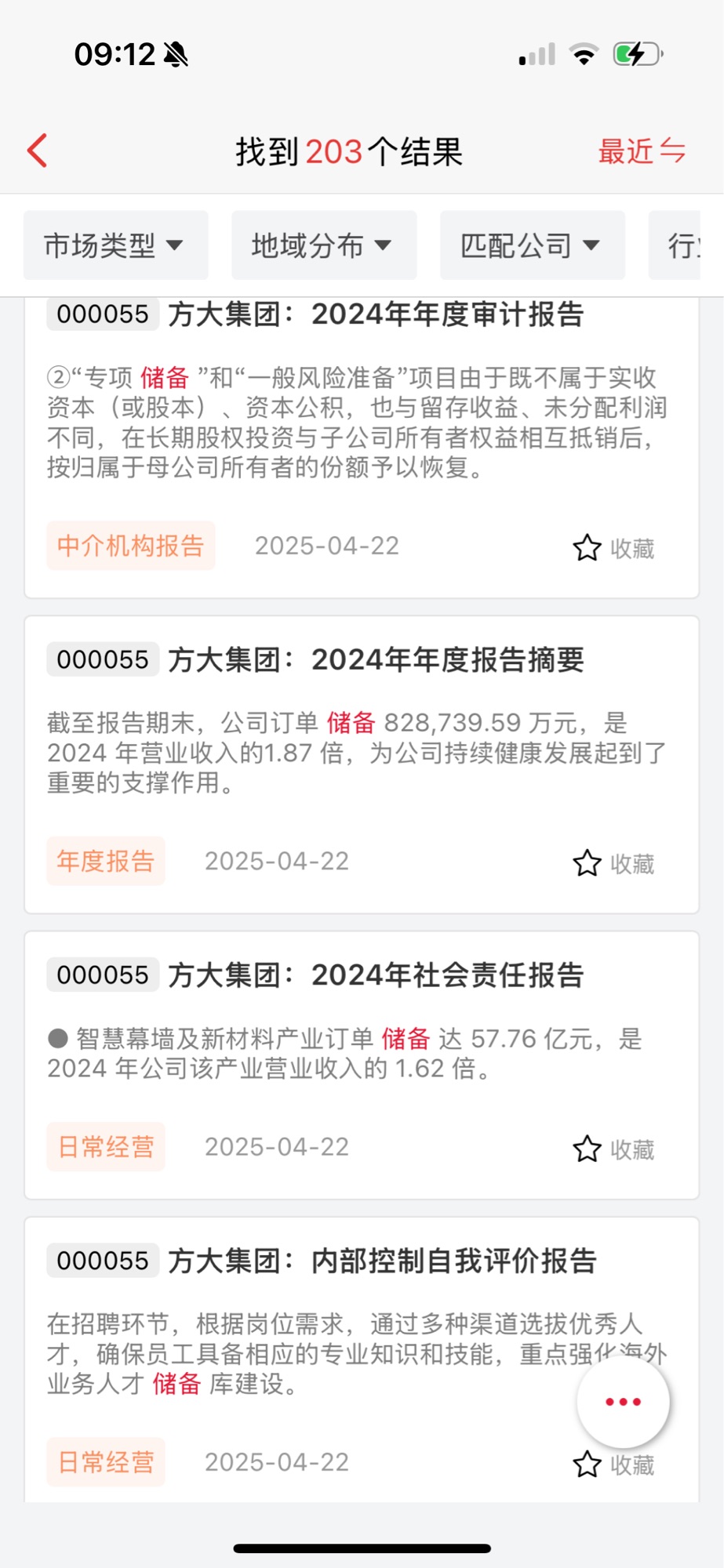The image size is (724, 1568).
Task: Favorite the 2024年年度审计报告 result
Action: coord(613,548)
